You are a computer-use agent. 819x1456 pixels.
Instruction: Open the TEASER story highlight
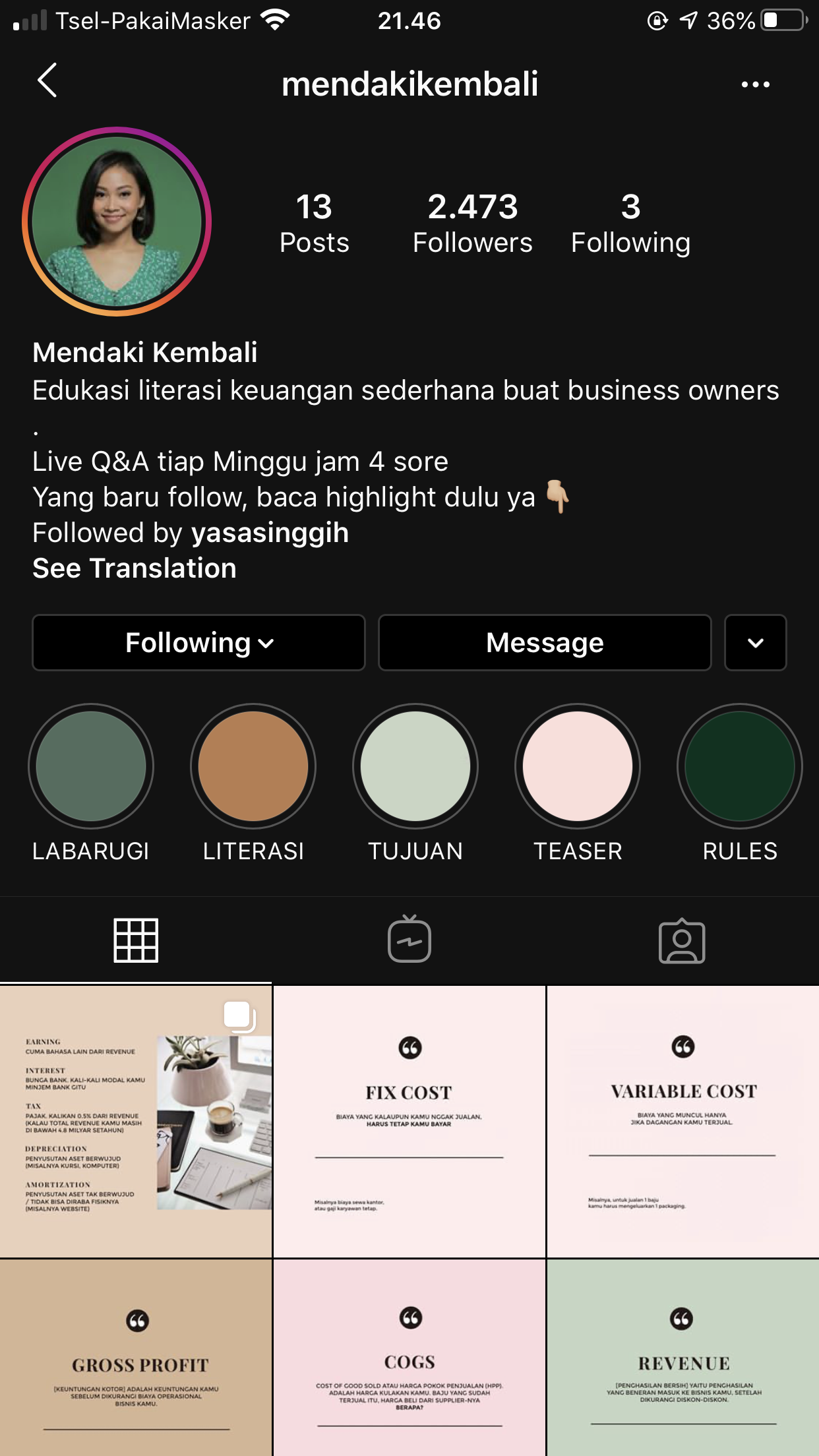point(578,766)
